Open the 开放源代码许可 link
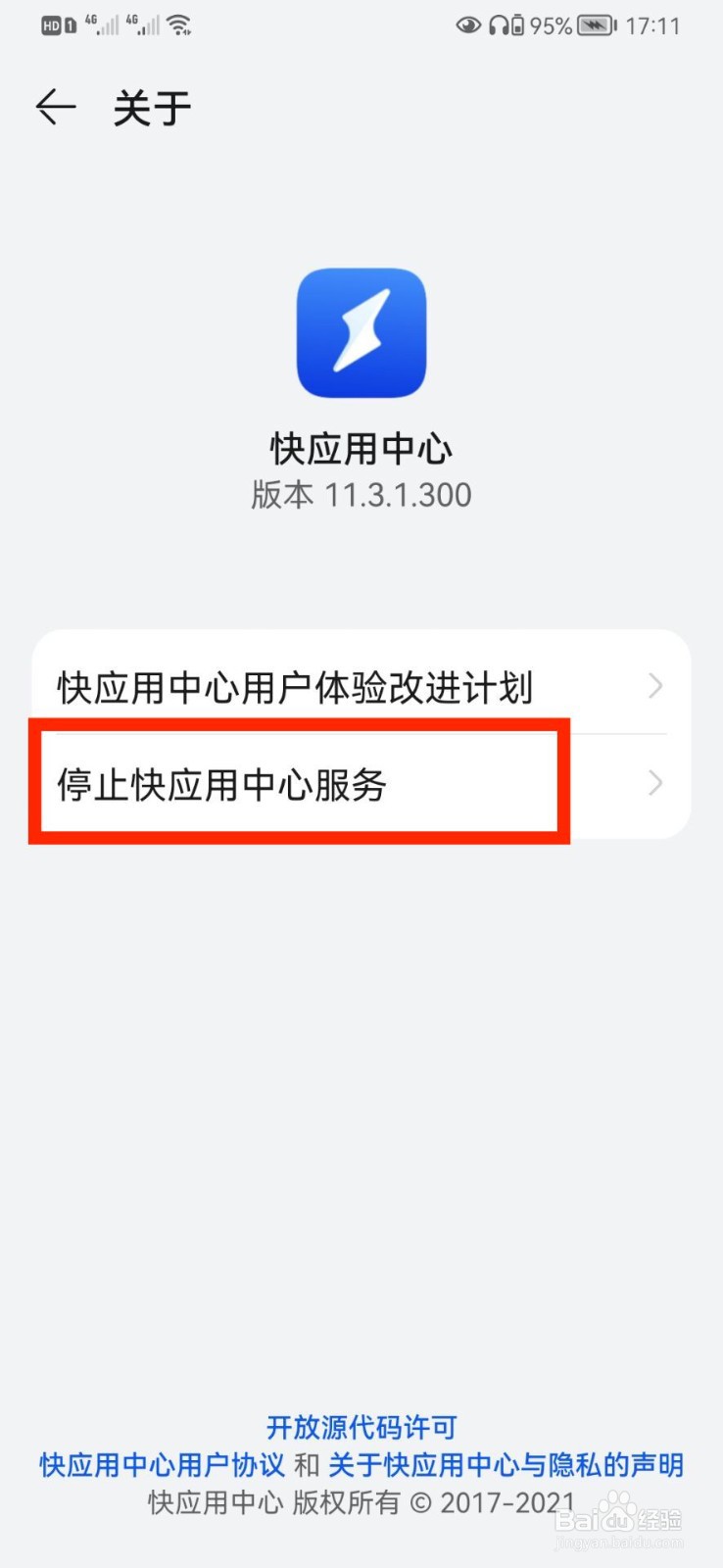Image resolution: width=723 pixels, height=1568 pixels. pyautogui.click(x=361, y=1427)
